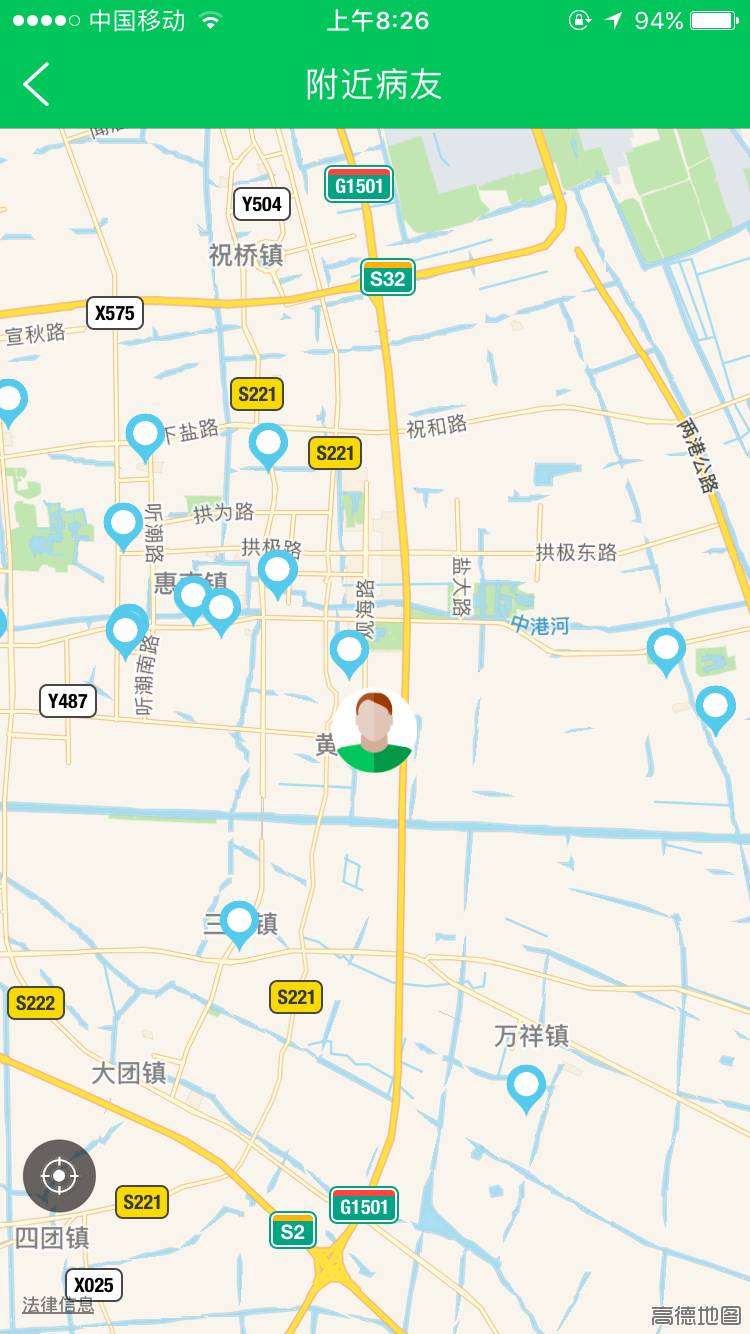Open the red-haired user avatar on the map
The width and height of the screenshot is (750, 1334).
(374, 731)
